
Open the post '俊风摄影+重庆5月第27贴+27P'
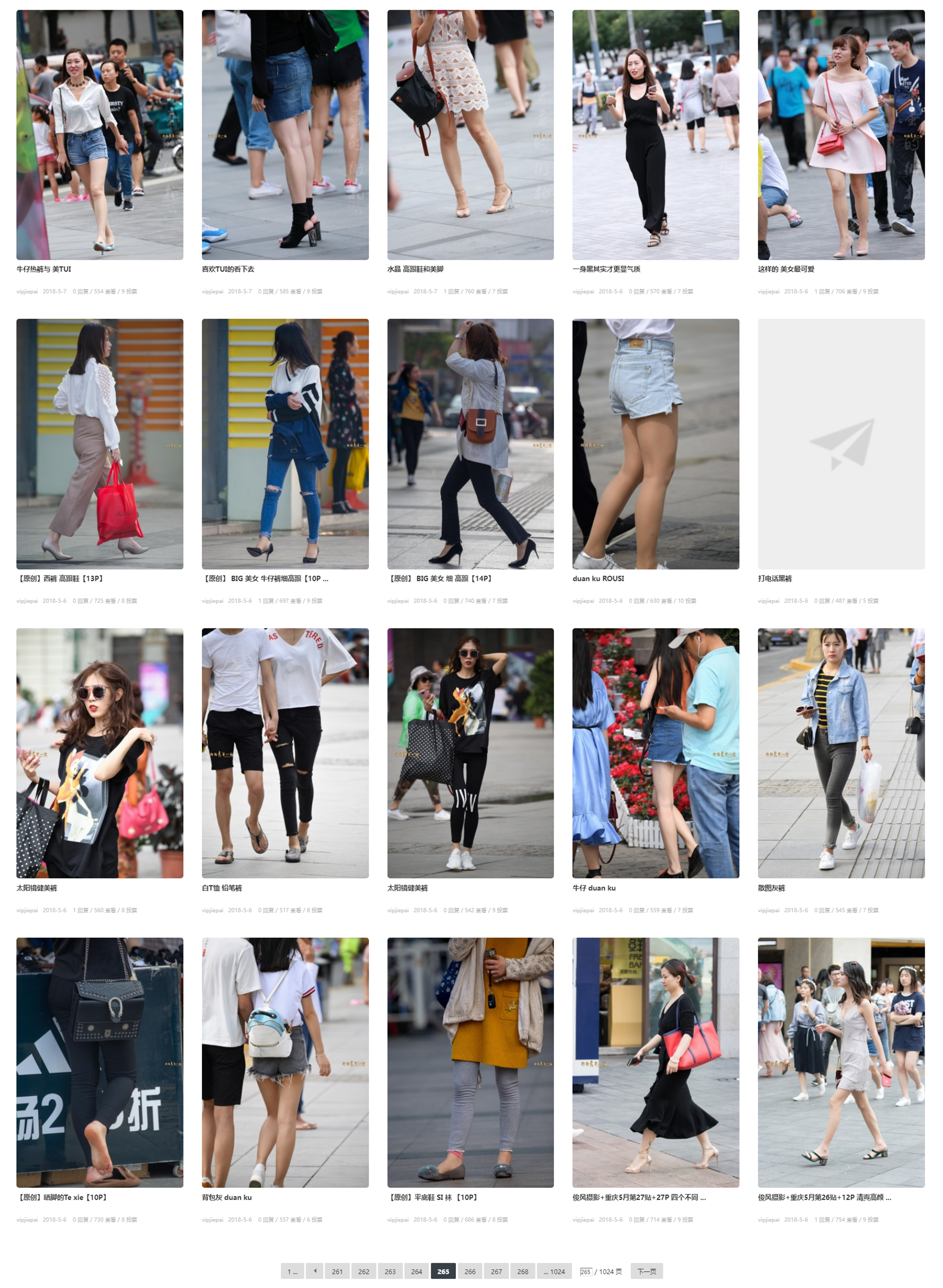[x=639, y=1197]
